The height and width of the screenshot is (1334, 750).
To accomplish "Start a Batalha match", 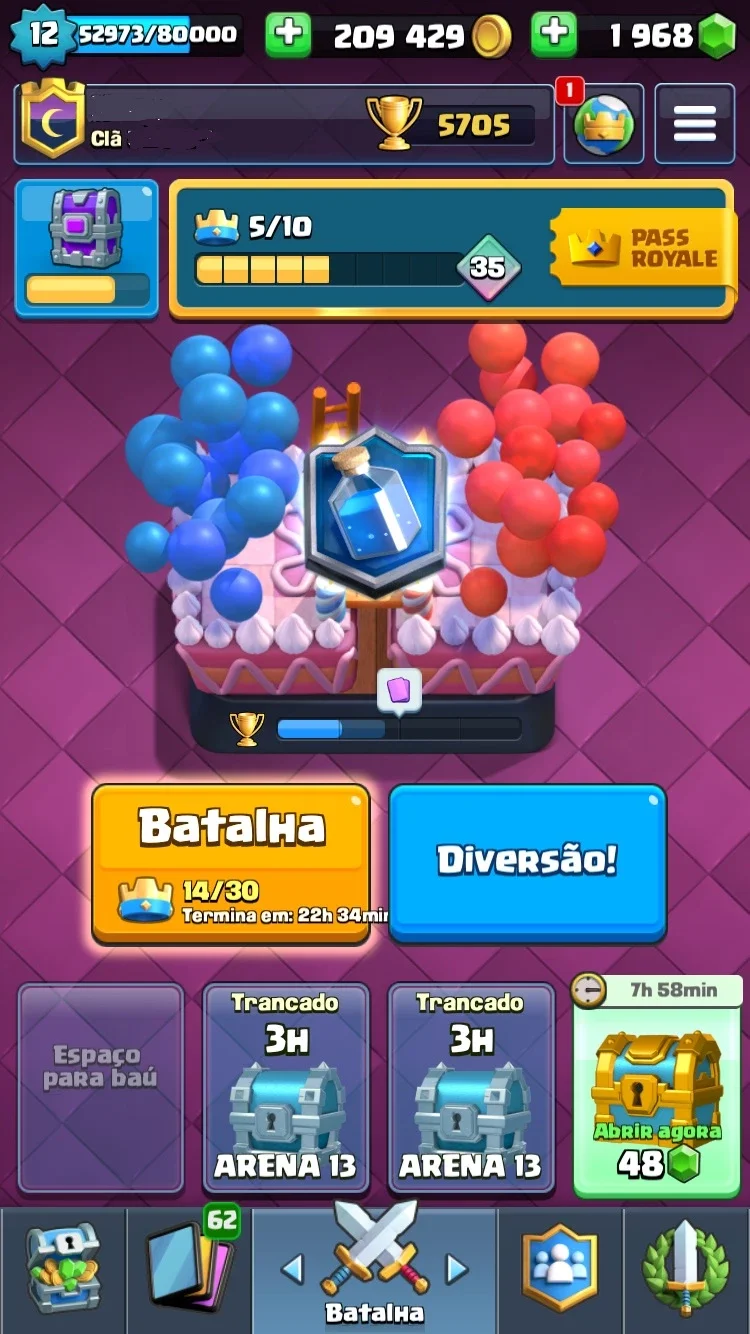I will [231, 864].
